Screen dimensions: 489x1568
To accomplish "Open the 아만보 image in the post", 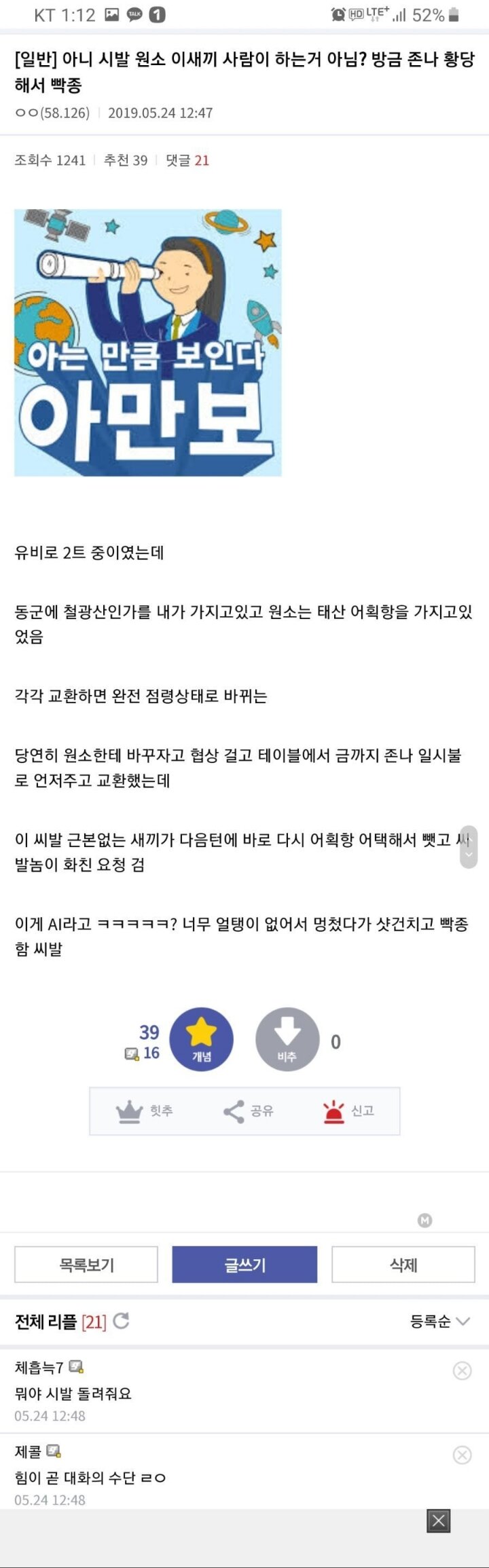I will tap(148, 342).
